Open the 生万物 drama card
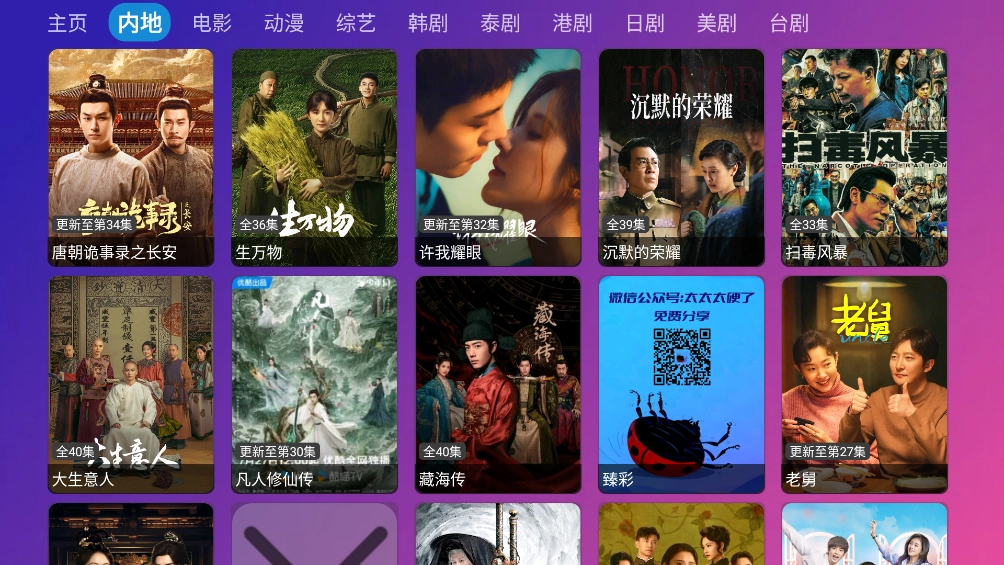 point(314,157)
